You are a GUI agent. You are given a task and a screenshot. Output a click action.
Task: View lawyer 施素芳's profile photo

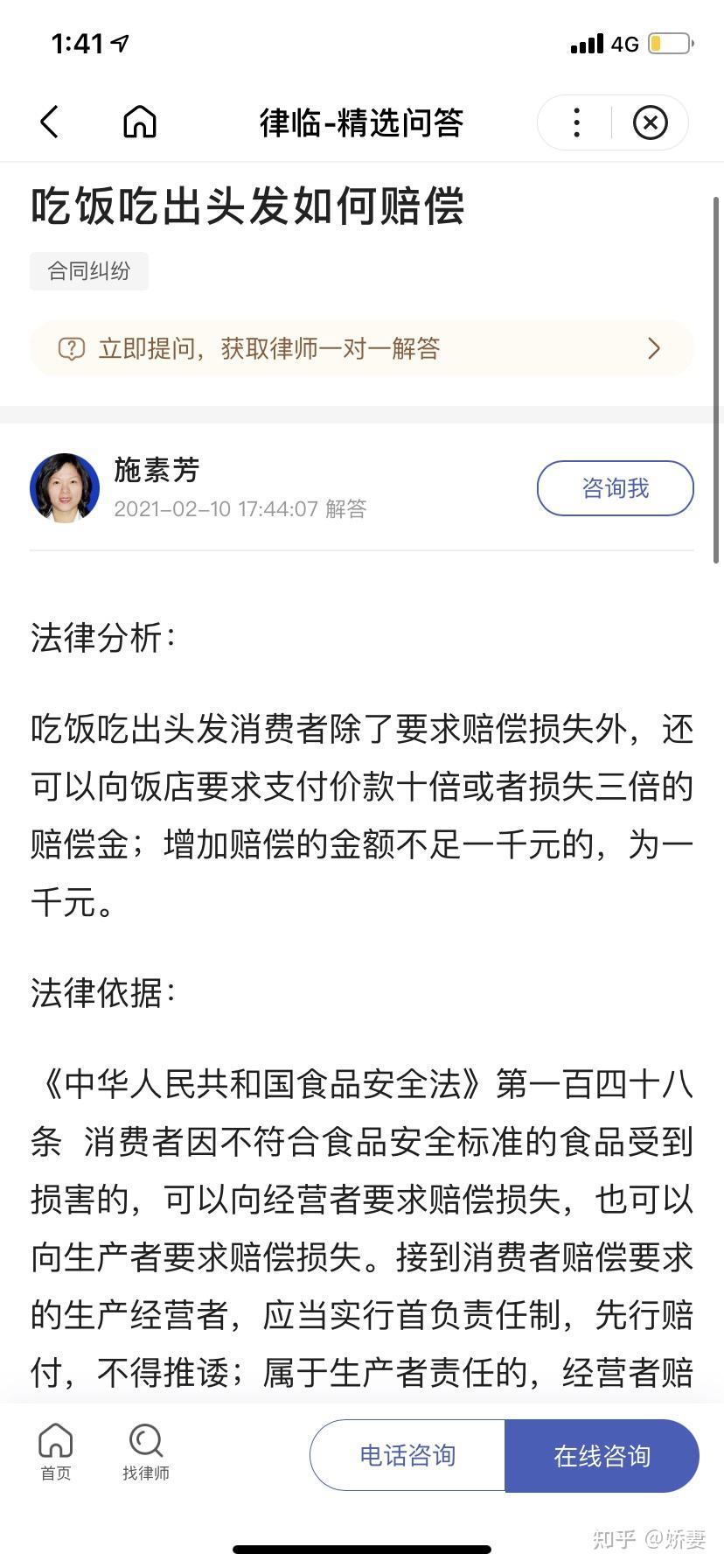click(x=65, y=488)
